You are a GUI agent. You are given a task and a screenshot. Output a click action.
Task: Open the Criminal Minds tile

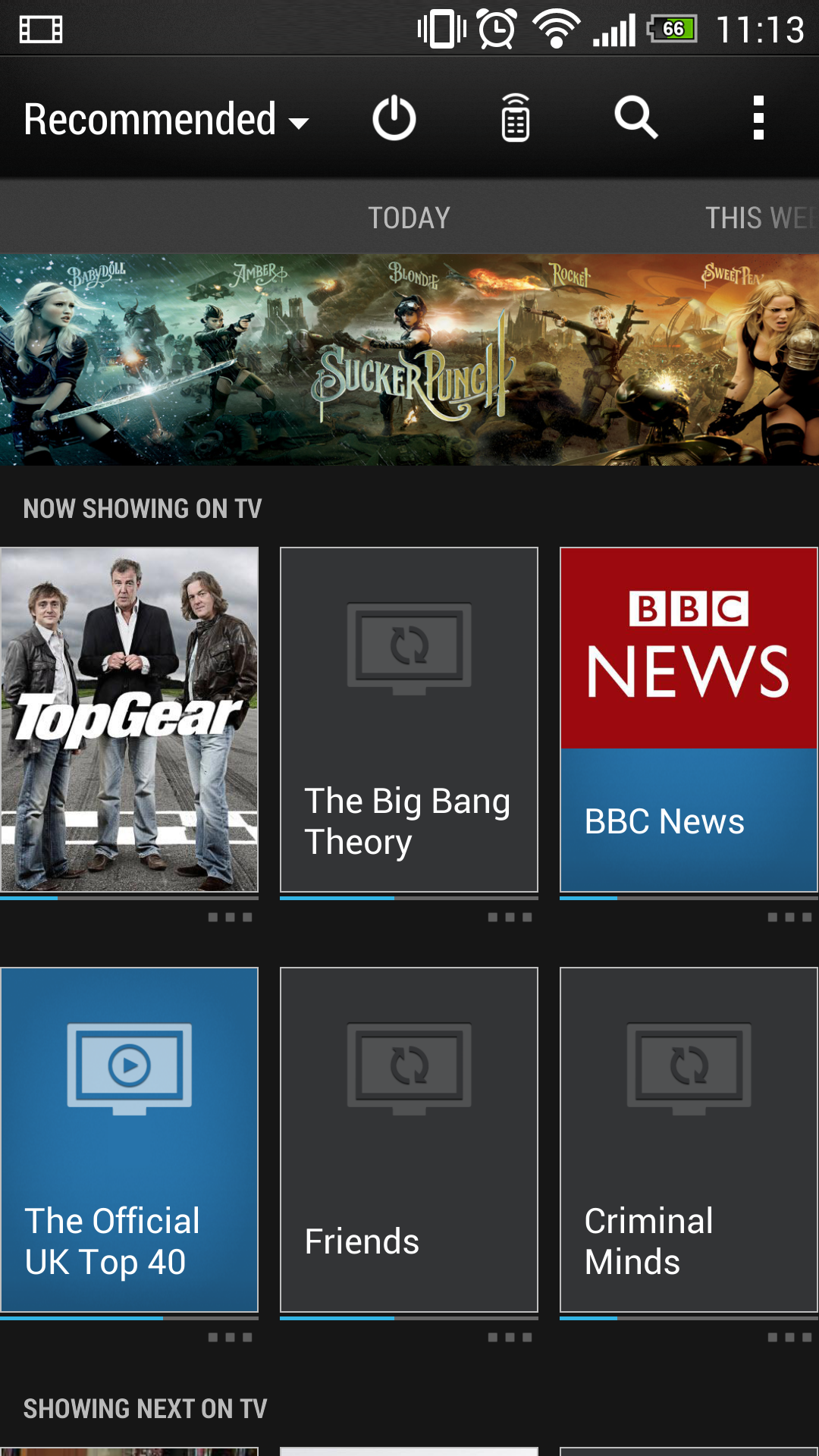point(689,1139)
